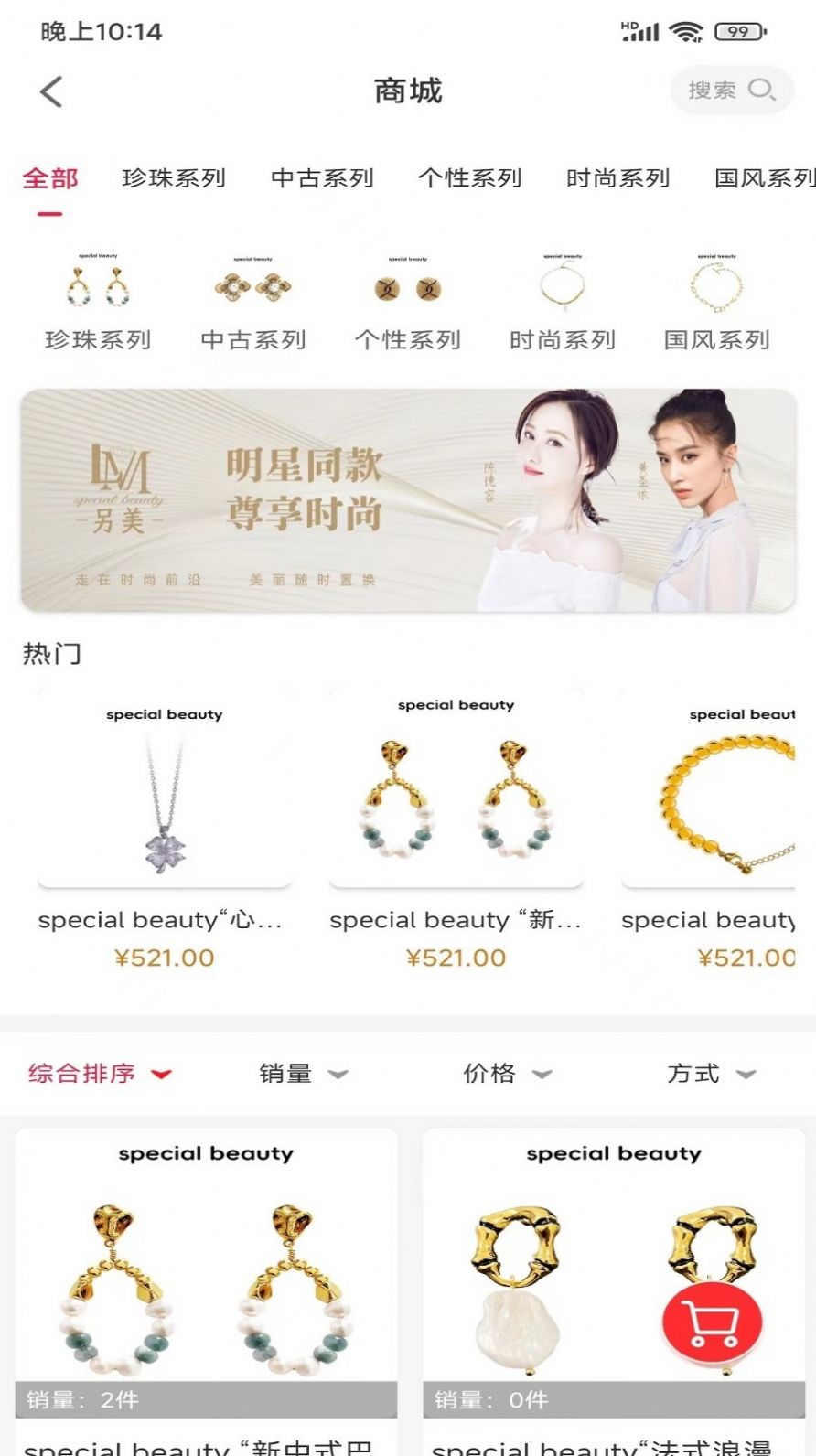Sort products by 销量
The height and width of the screenshot is (1456, 816).
click(x=302, y=1074)
